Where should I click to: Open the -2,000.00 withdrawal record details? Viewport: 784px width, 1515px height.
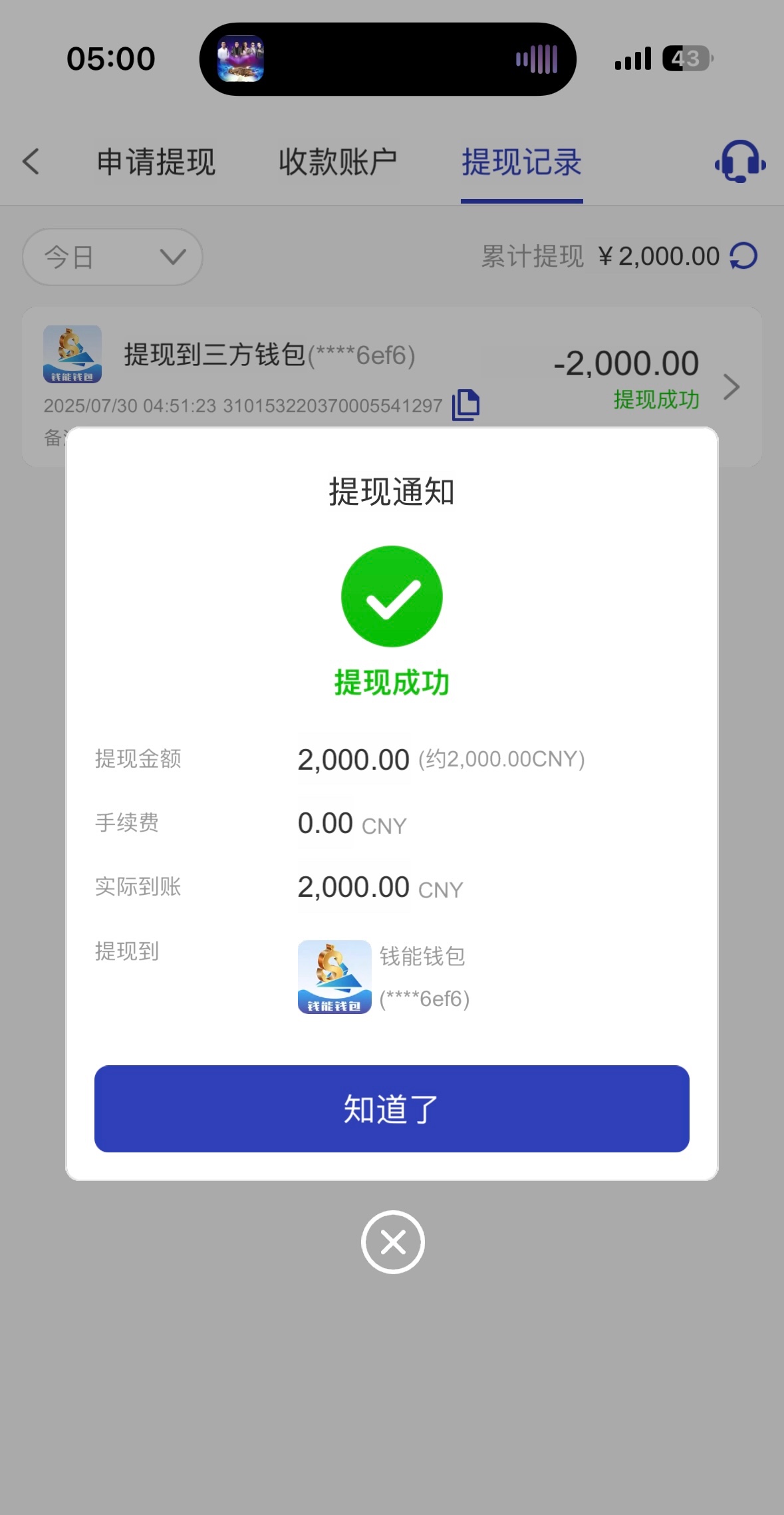click(x=731, y=387)
